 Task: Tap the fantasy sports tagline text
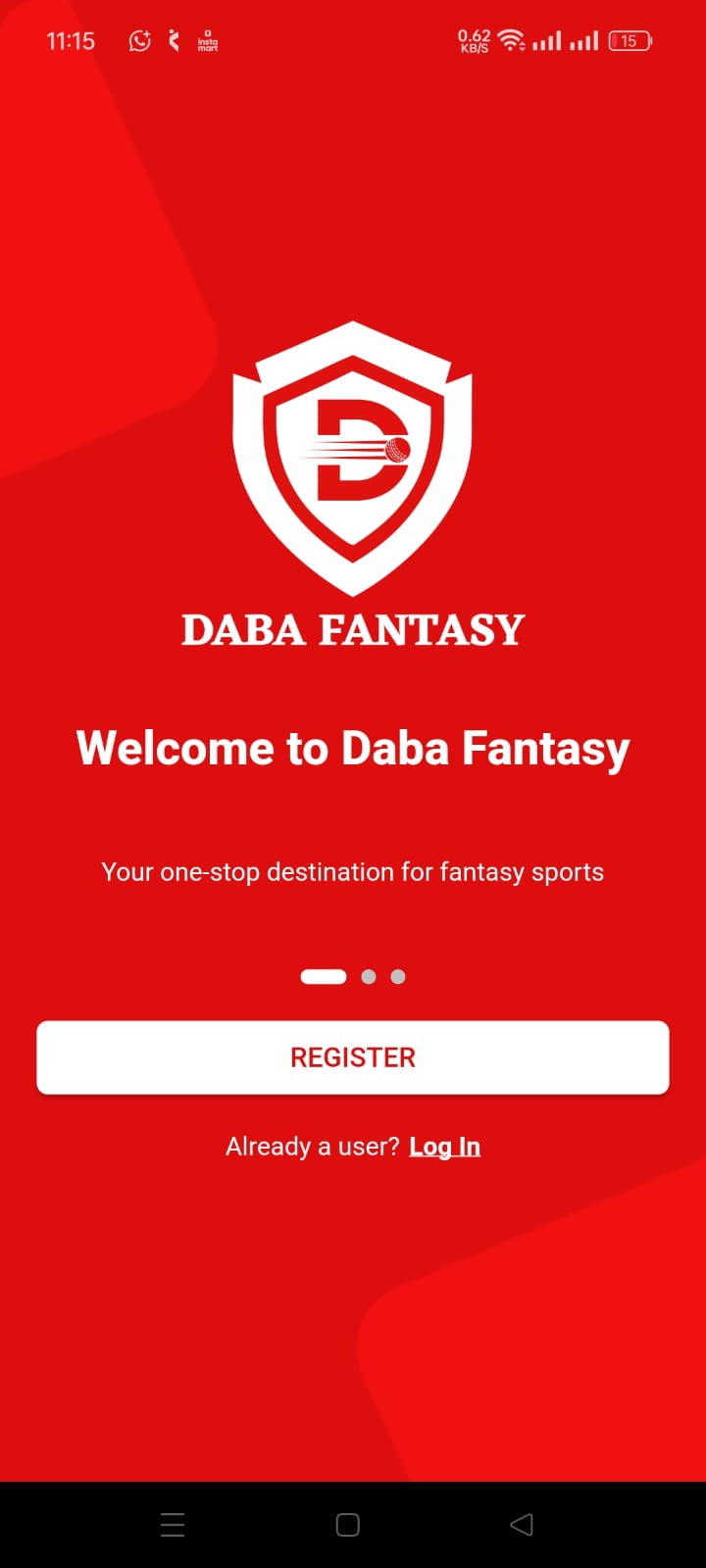[x=353, y=871]
